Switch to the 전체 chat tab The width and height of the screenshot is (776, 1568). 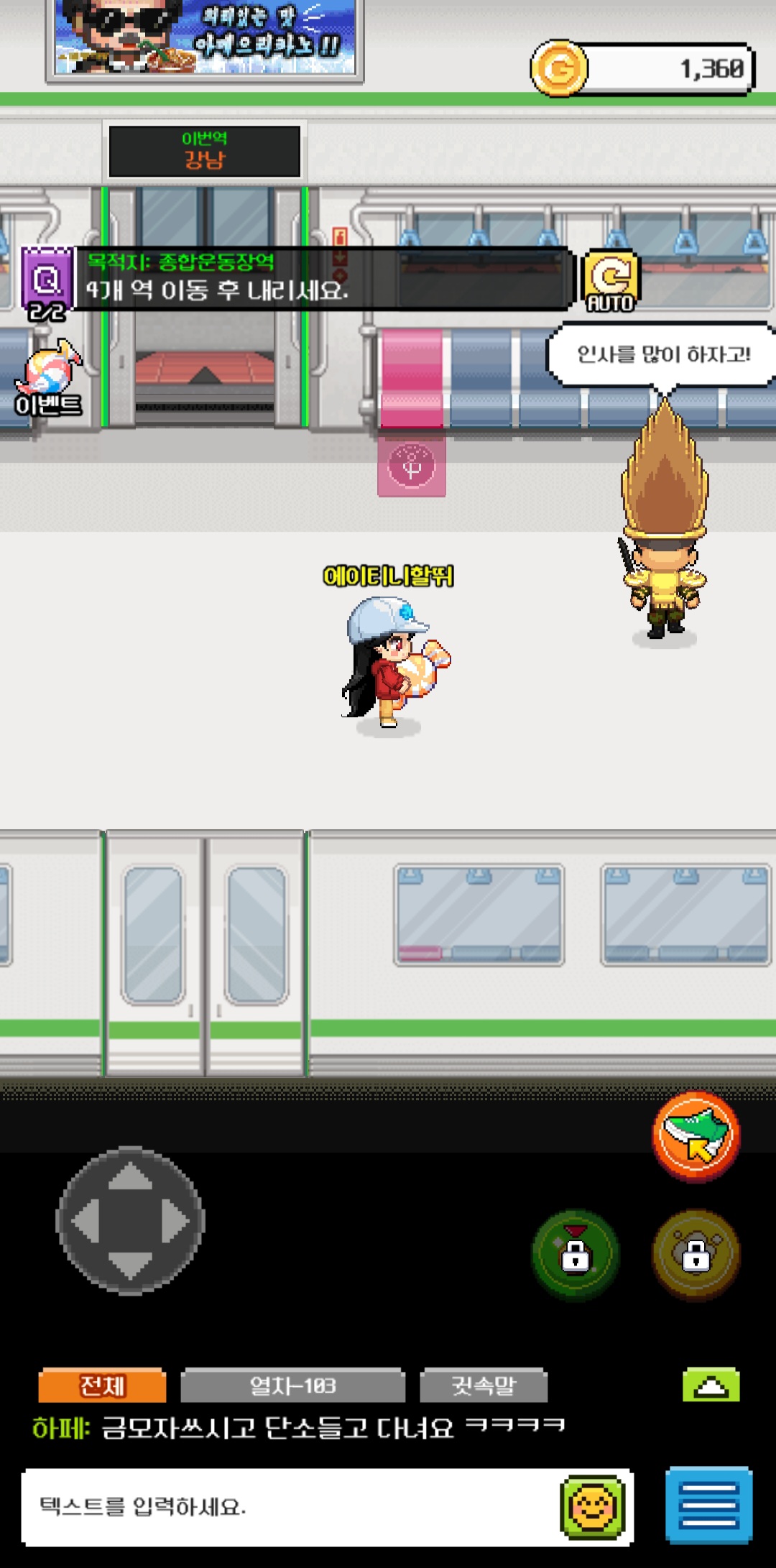(x=102, y=1385)
